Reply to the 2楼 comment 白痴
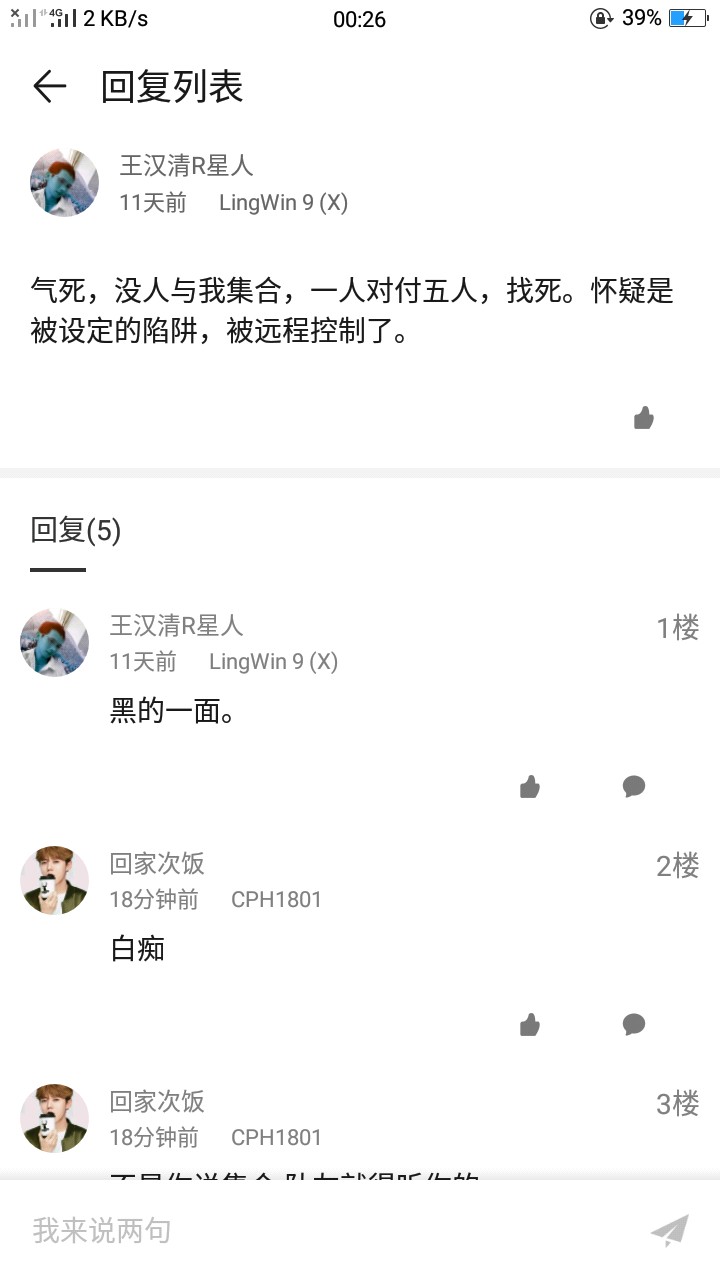The image size is (720, 1280). pos(634,1025)
